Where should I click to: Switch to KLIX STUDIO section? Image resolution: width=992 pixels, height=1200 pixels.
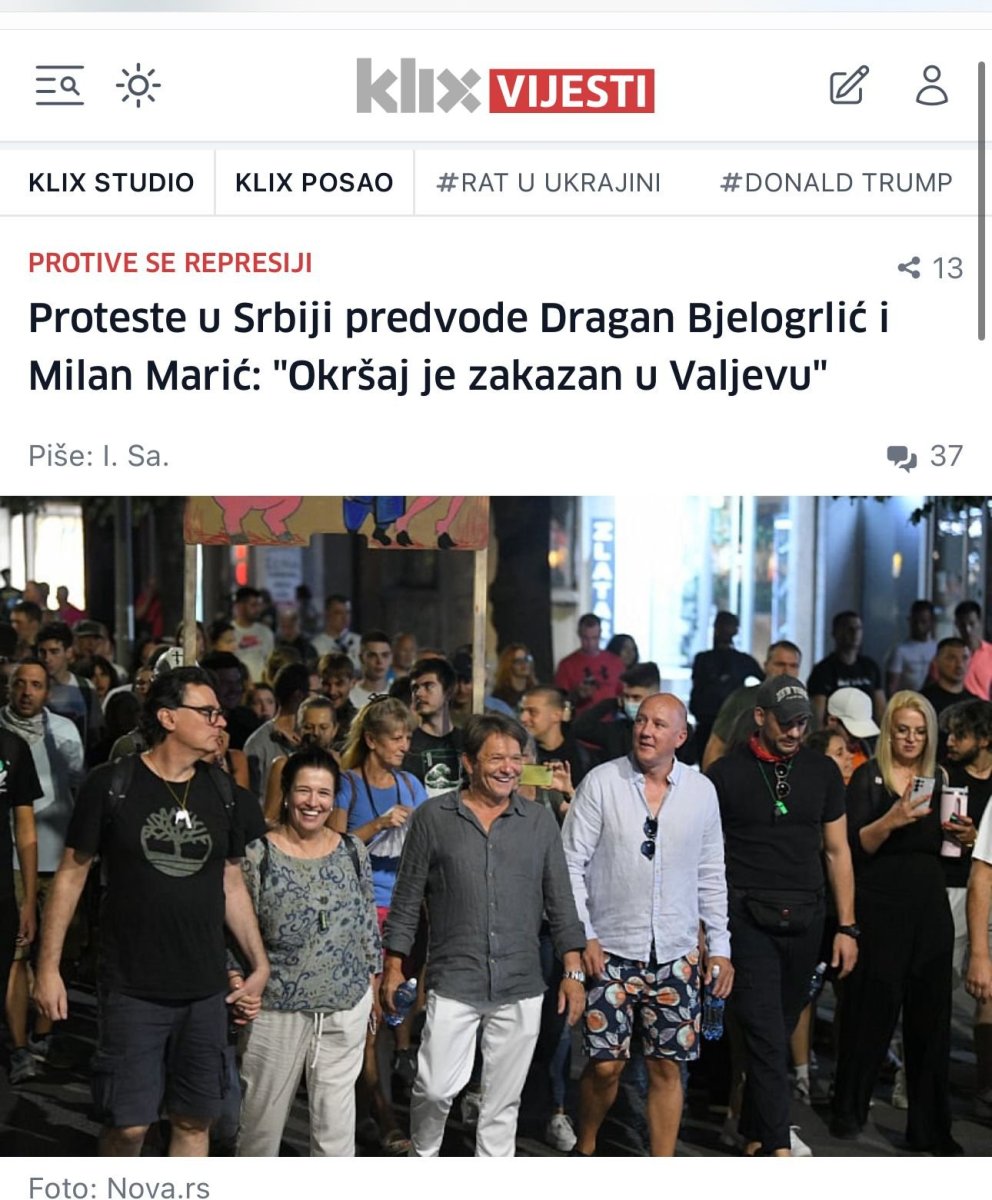point(111,183)
